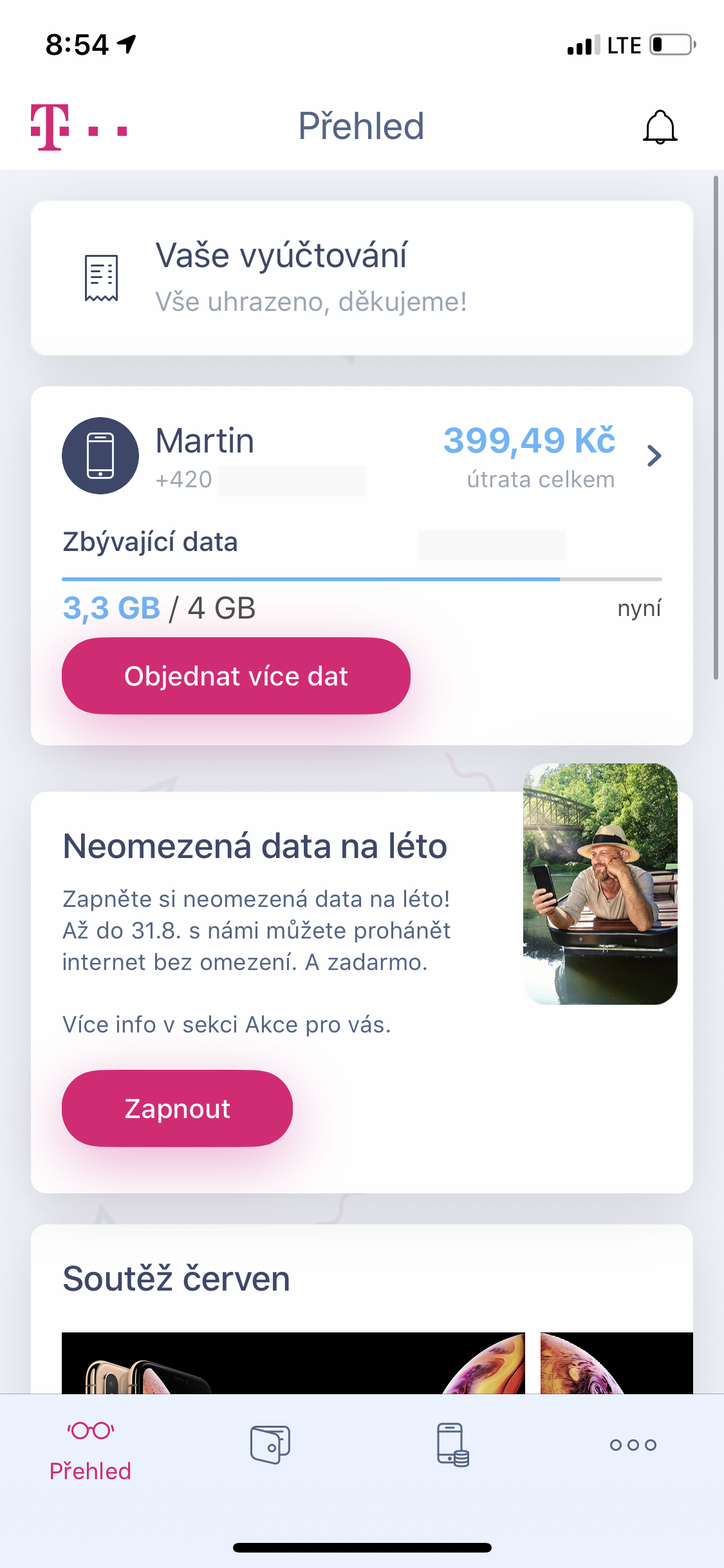724x1568 pixels.
Task: Expand Martin's tariff details via chevron
Action: (654, 455)
